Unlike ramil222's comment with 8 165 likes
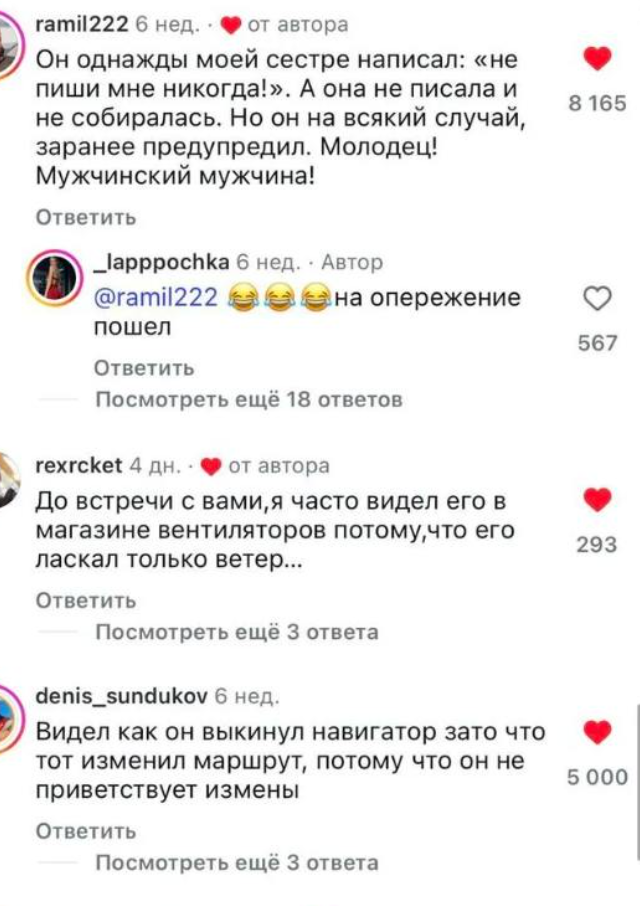 597,59
